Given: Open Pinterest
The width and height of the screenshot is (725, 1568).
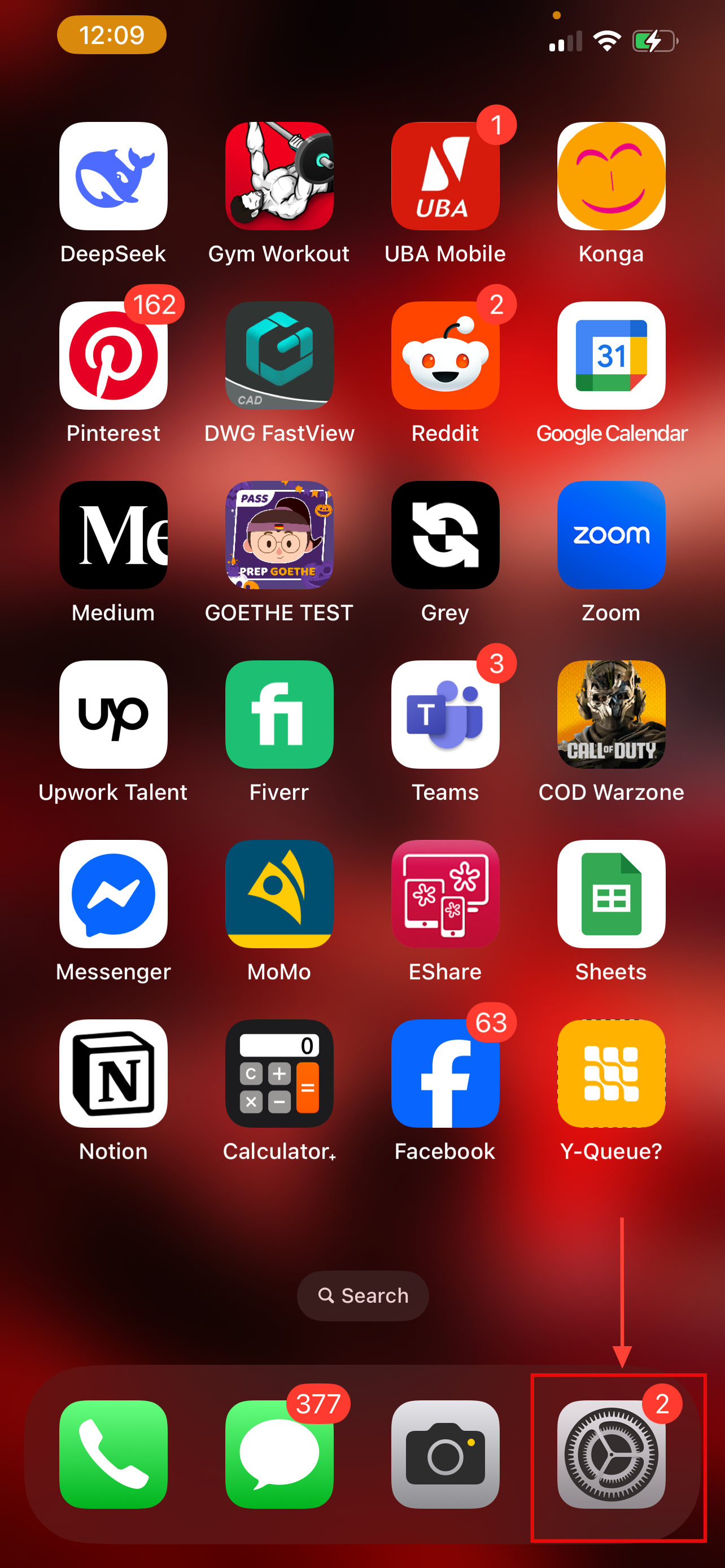Looking at the screenshot, I should [113, 356].
